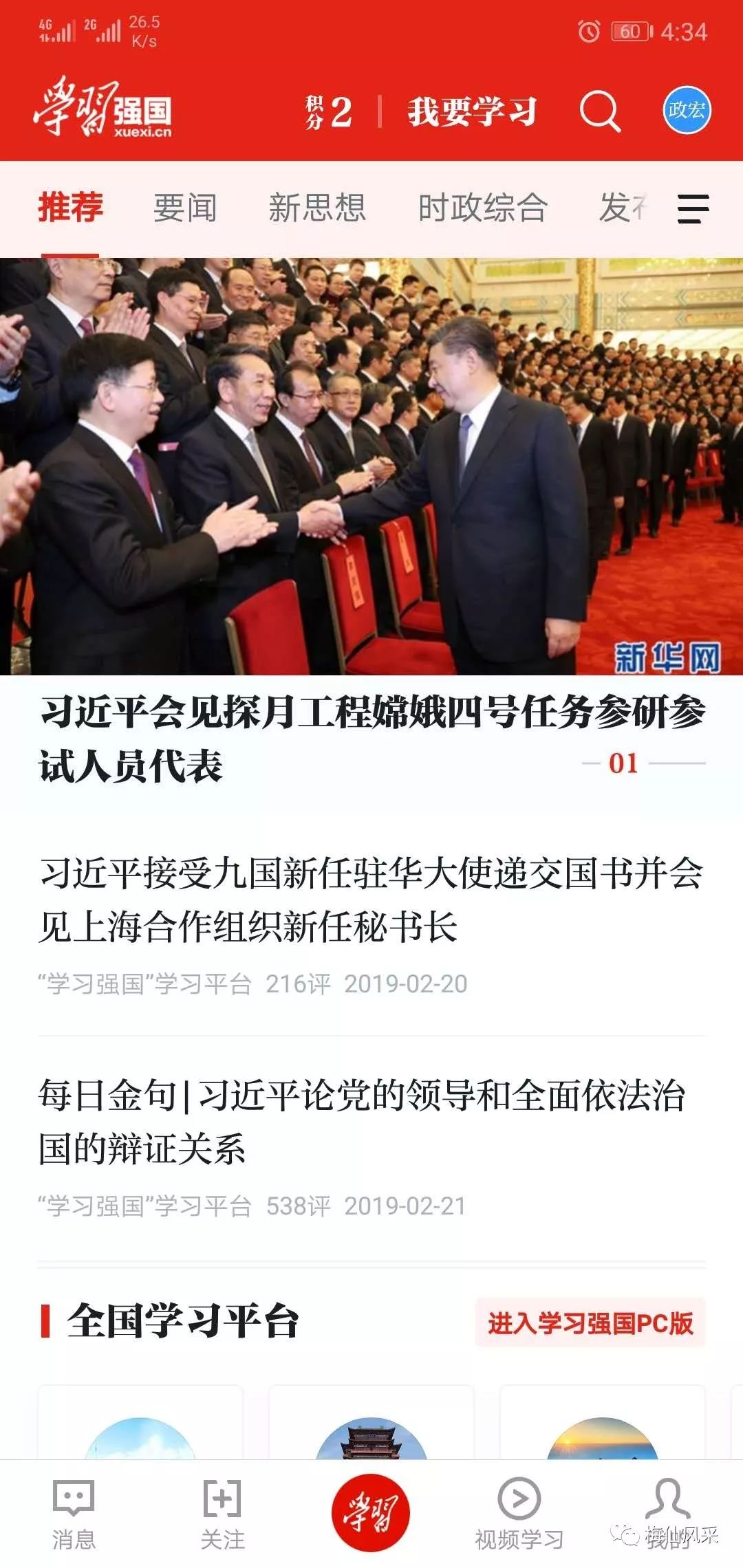Tap 进入学习强国PC版 button
743x1568 pixels.
tap(590, 1322)
